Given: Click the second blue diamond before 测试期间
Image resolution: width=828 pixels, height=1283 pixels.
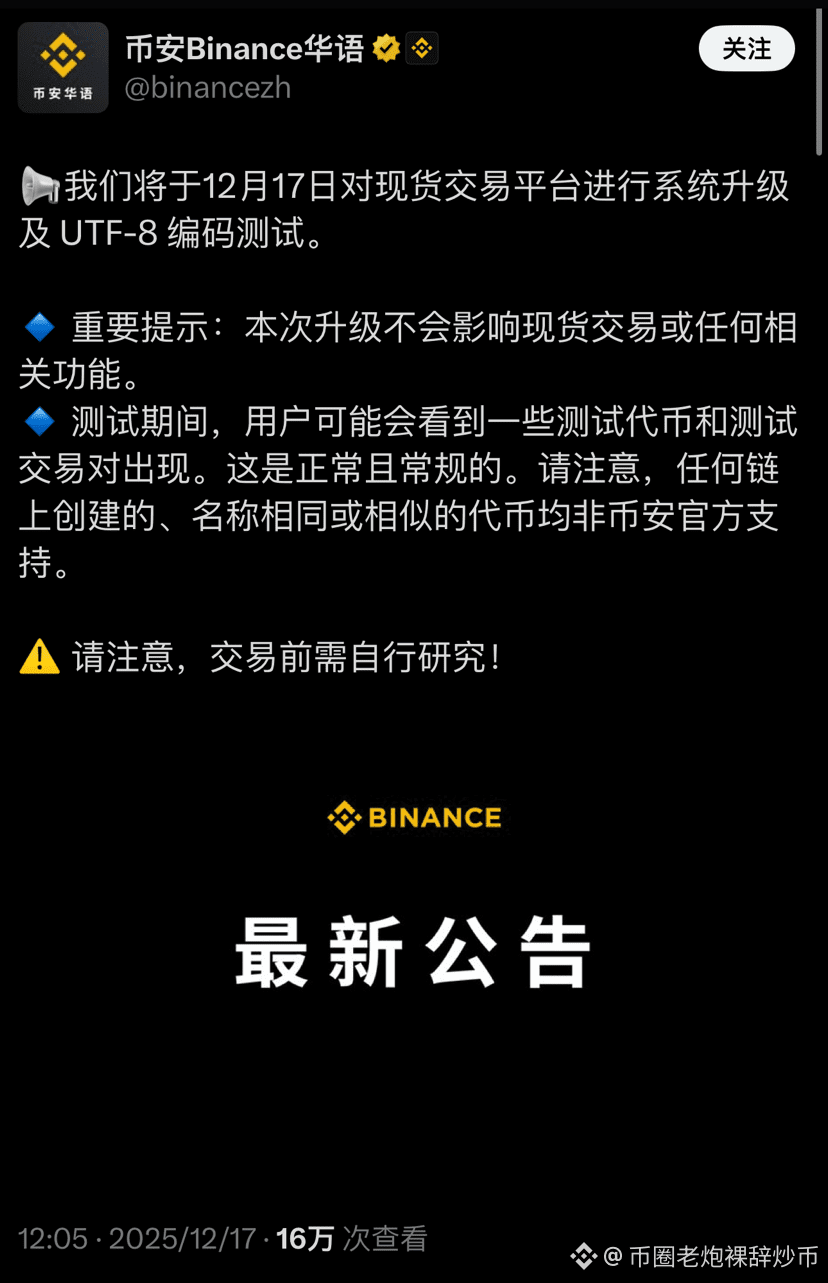Looking at the screenshot, I should (37, 422).
